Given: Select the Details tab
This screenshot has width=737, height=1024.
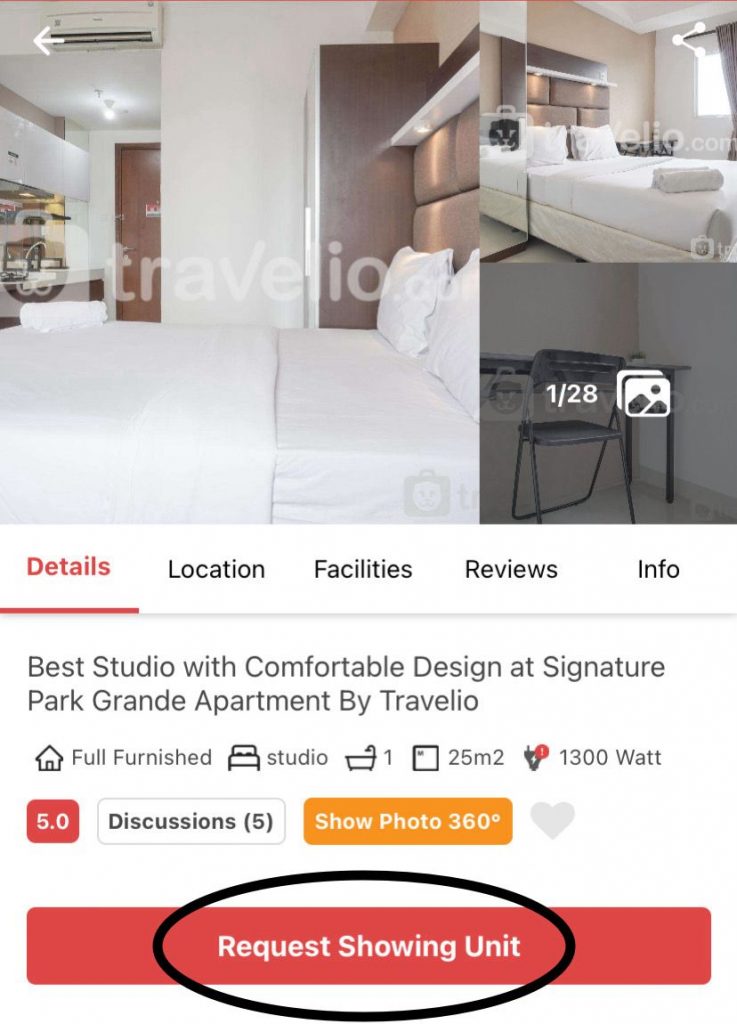Looking at the screenshot, I should point(69,568).
